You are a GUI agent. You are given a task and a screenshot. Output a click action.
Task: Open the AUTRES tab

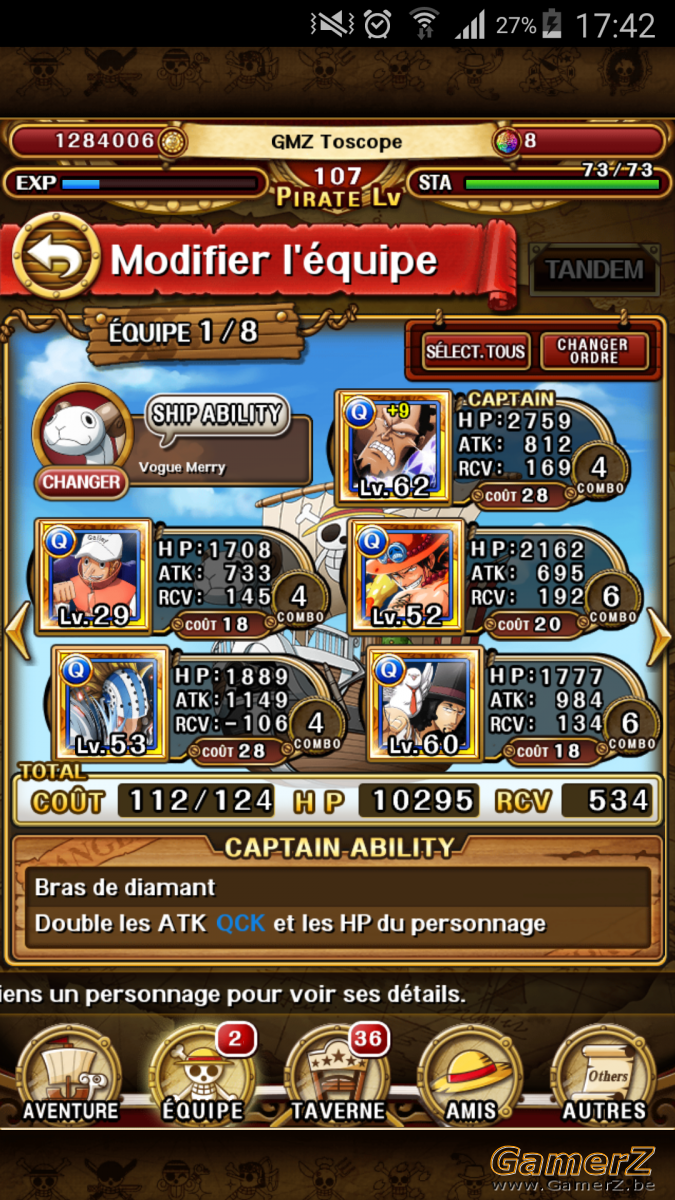(x=604, y=1075)
